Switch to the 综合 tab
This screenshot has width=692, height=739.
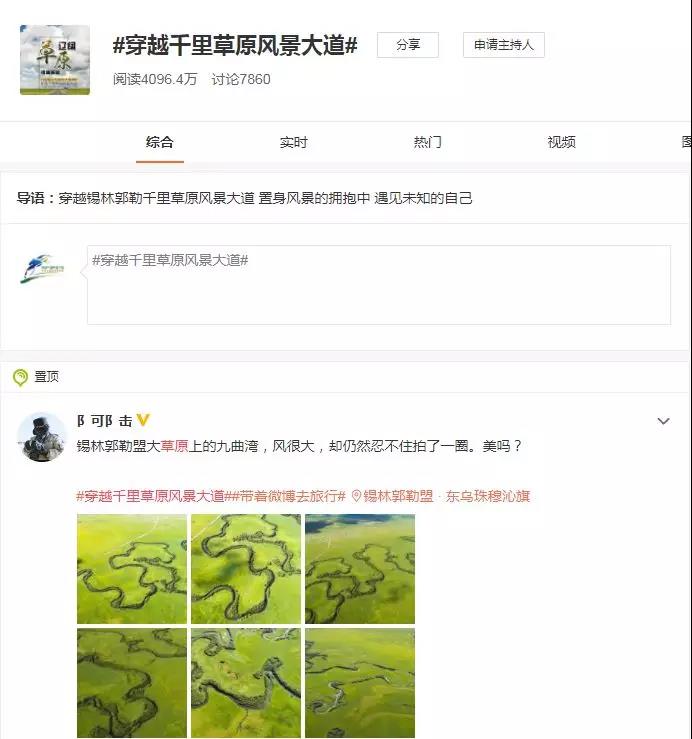160,142
